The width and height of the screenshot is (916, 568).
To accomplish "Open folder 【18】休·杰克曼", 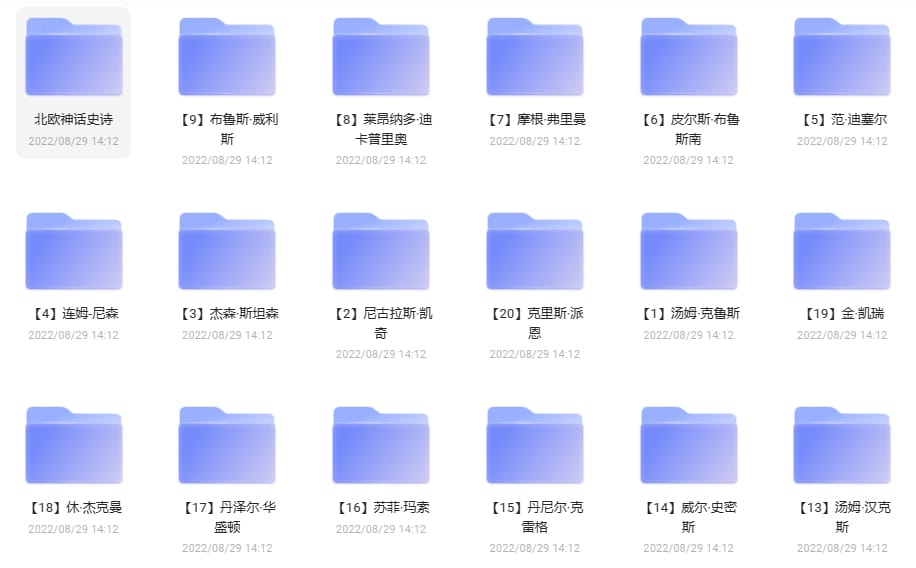I will pos(74,446).
